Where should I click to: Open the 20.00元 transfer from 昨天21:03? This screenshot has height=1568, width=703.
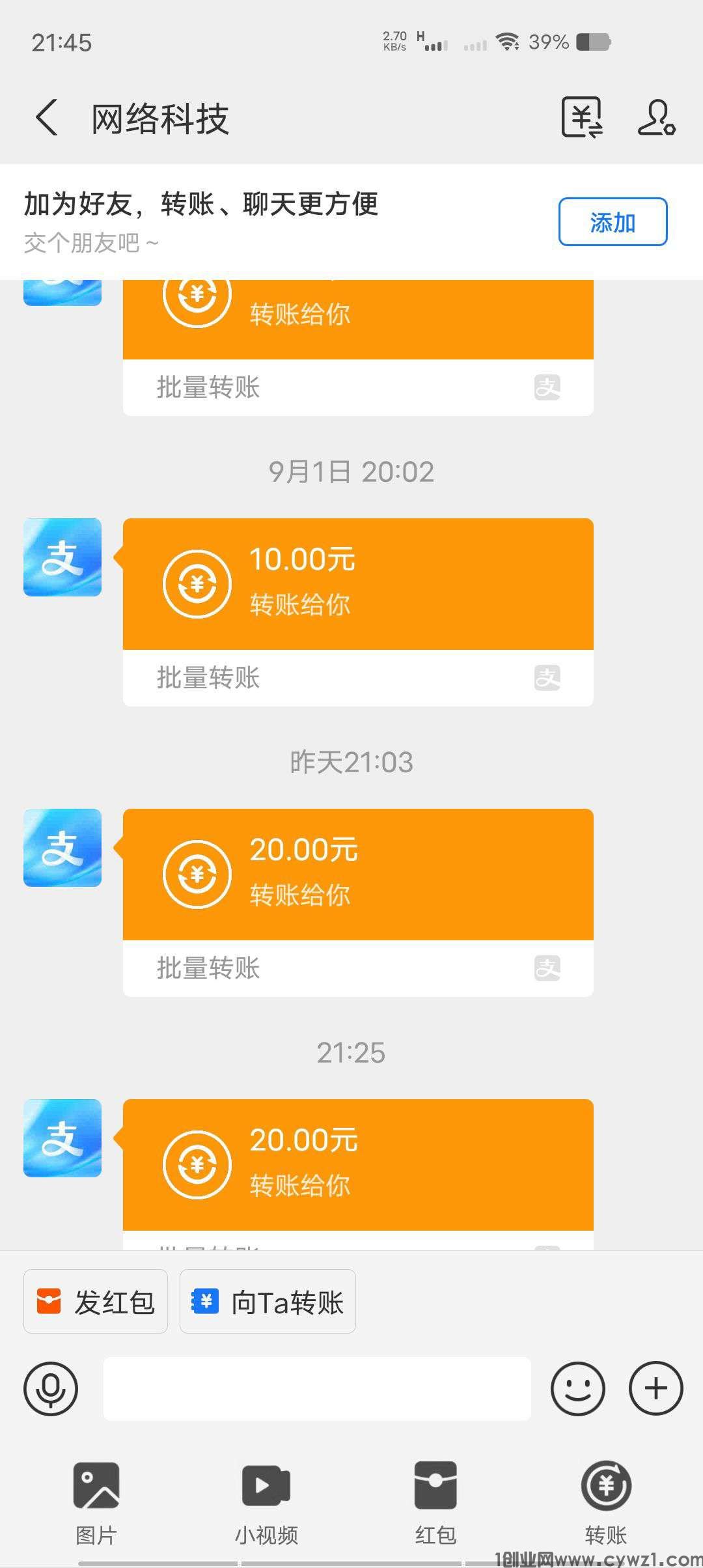(x=357, y=875)
